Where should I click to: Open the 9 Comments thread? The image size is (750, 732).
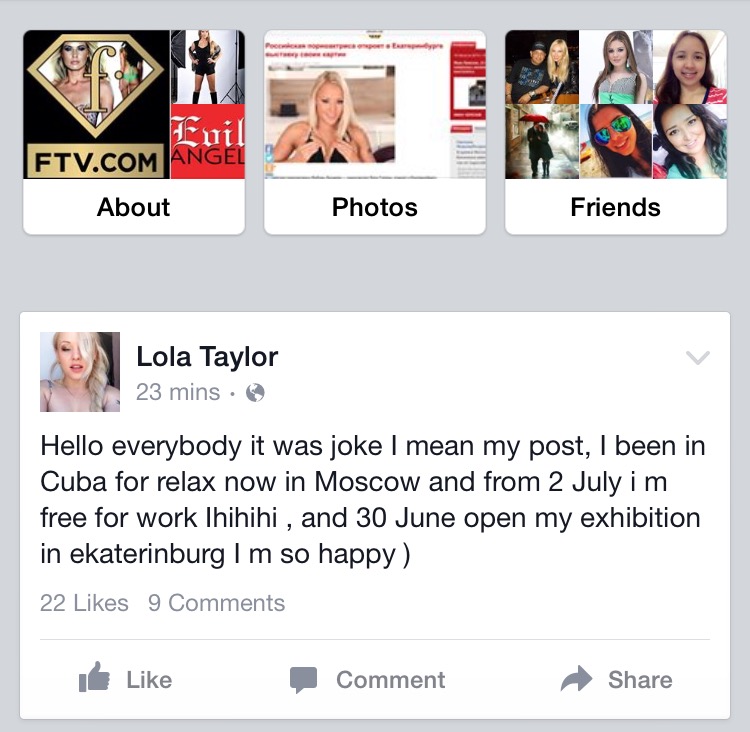pos(216,603)
